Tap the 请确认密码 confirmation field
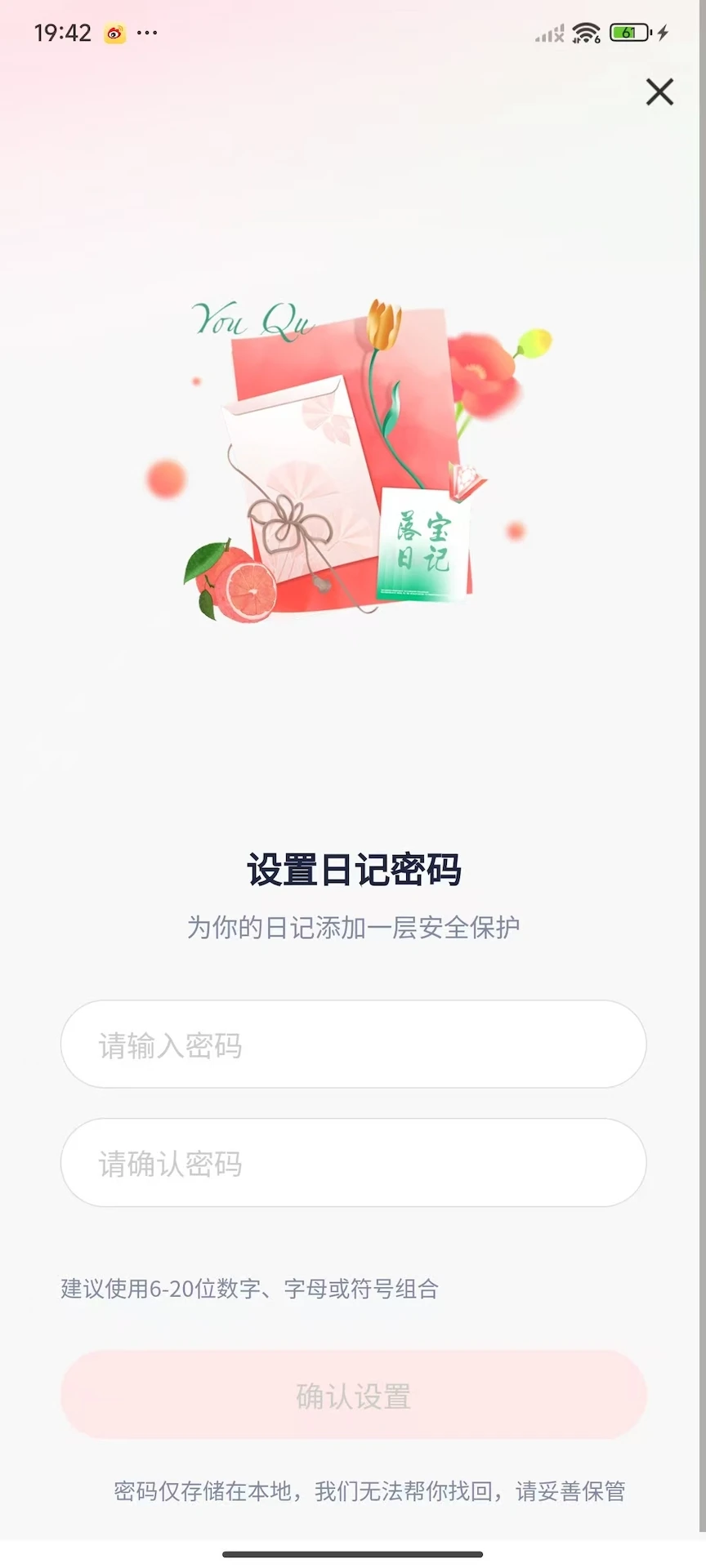The image size is (706, 1568). 353,1162
